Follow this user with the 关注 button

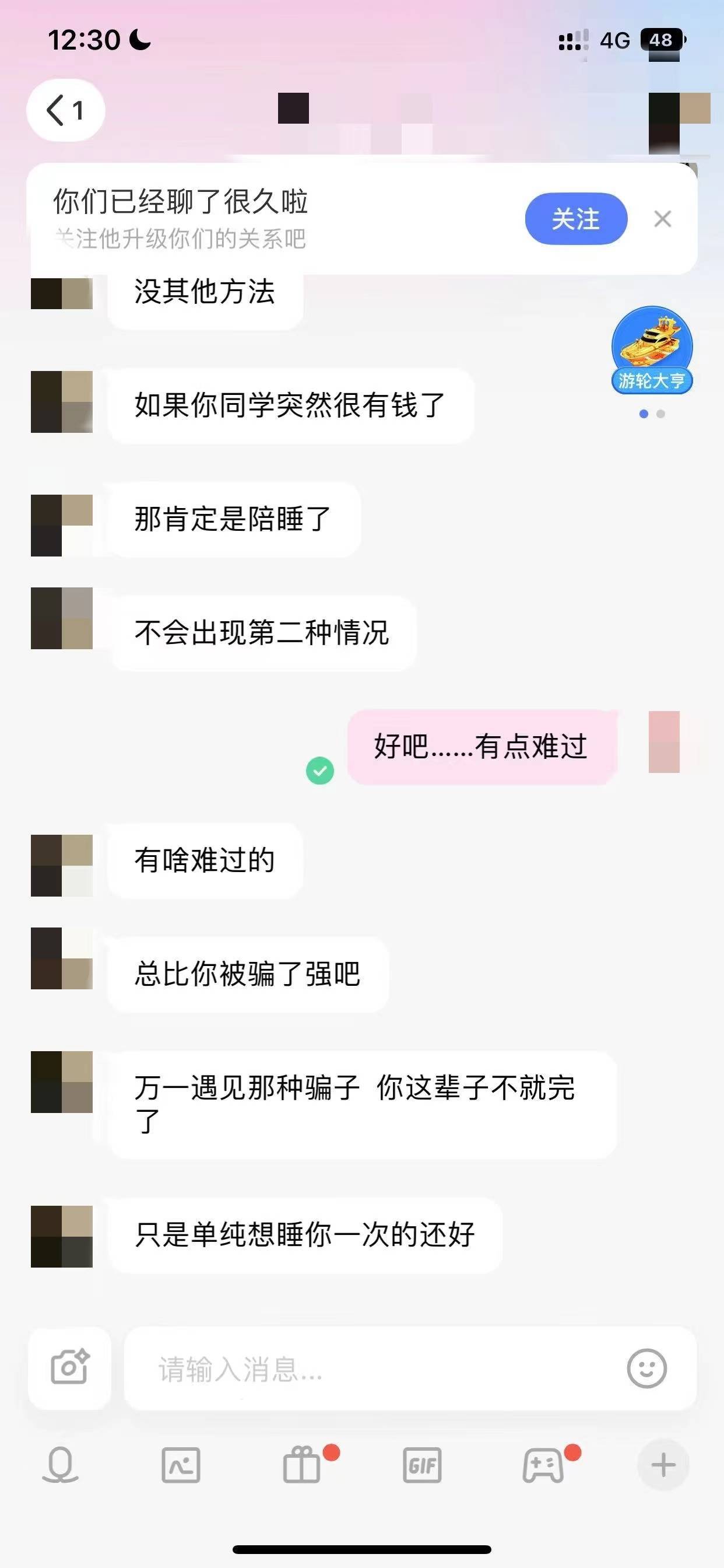point(575,219)
